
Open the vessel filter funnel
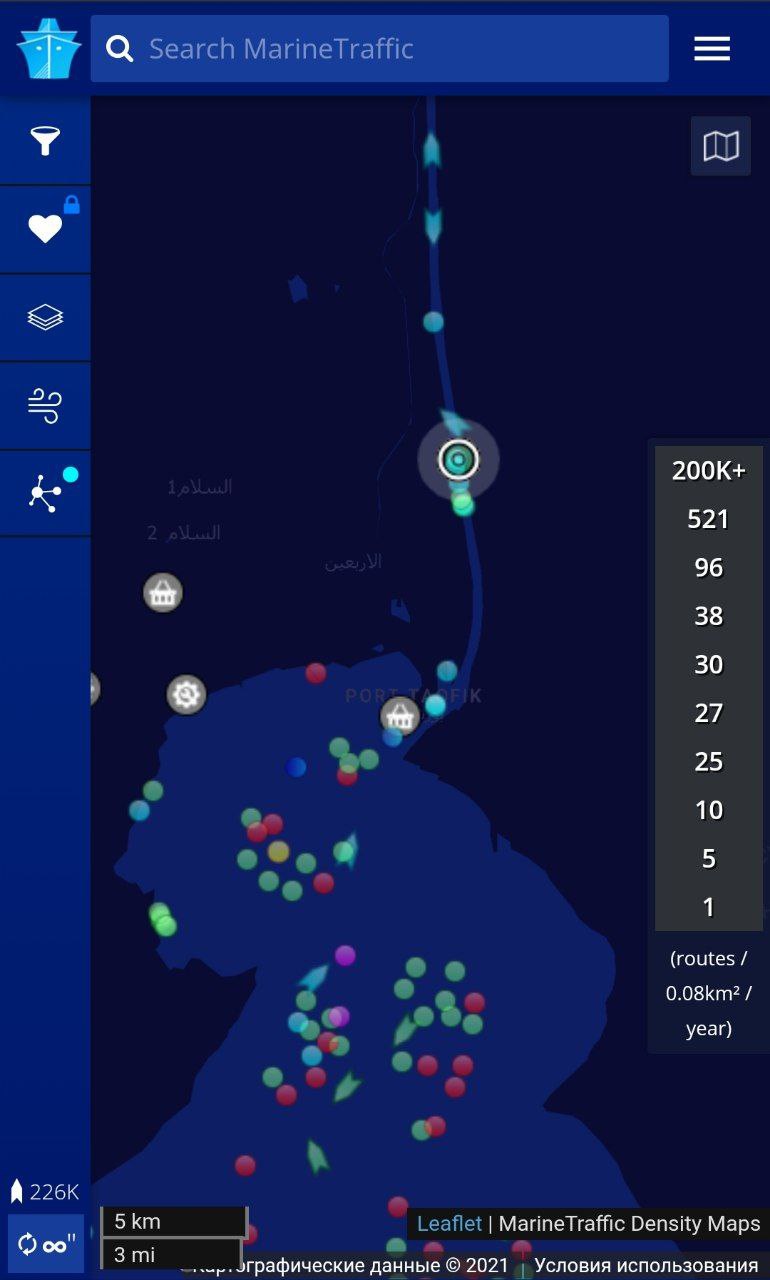click(x=45, y=141)
